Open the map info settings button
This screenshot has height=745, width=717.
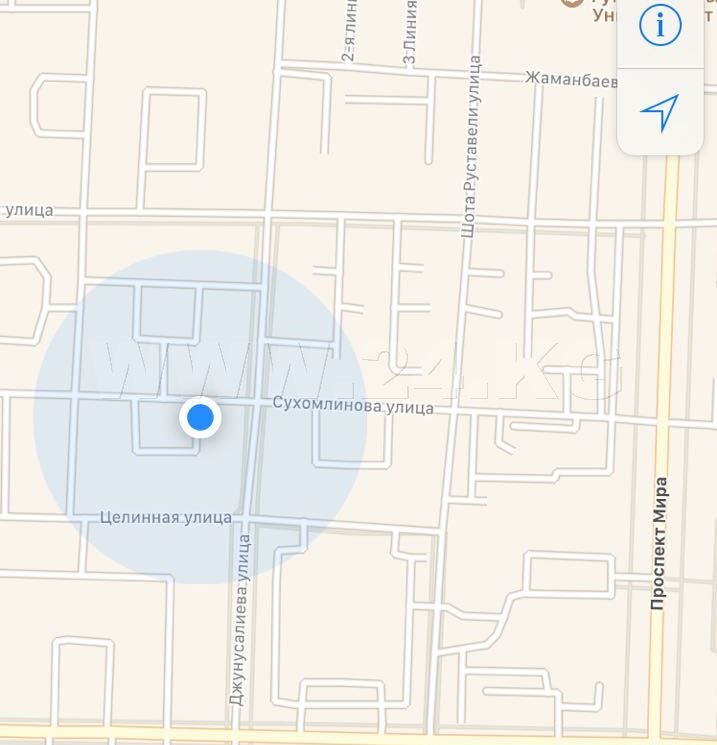coord(660,27)
